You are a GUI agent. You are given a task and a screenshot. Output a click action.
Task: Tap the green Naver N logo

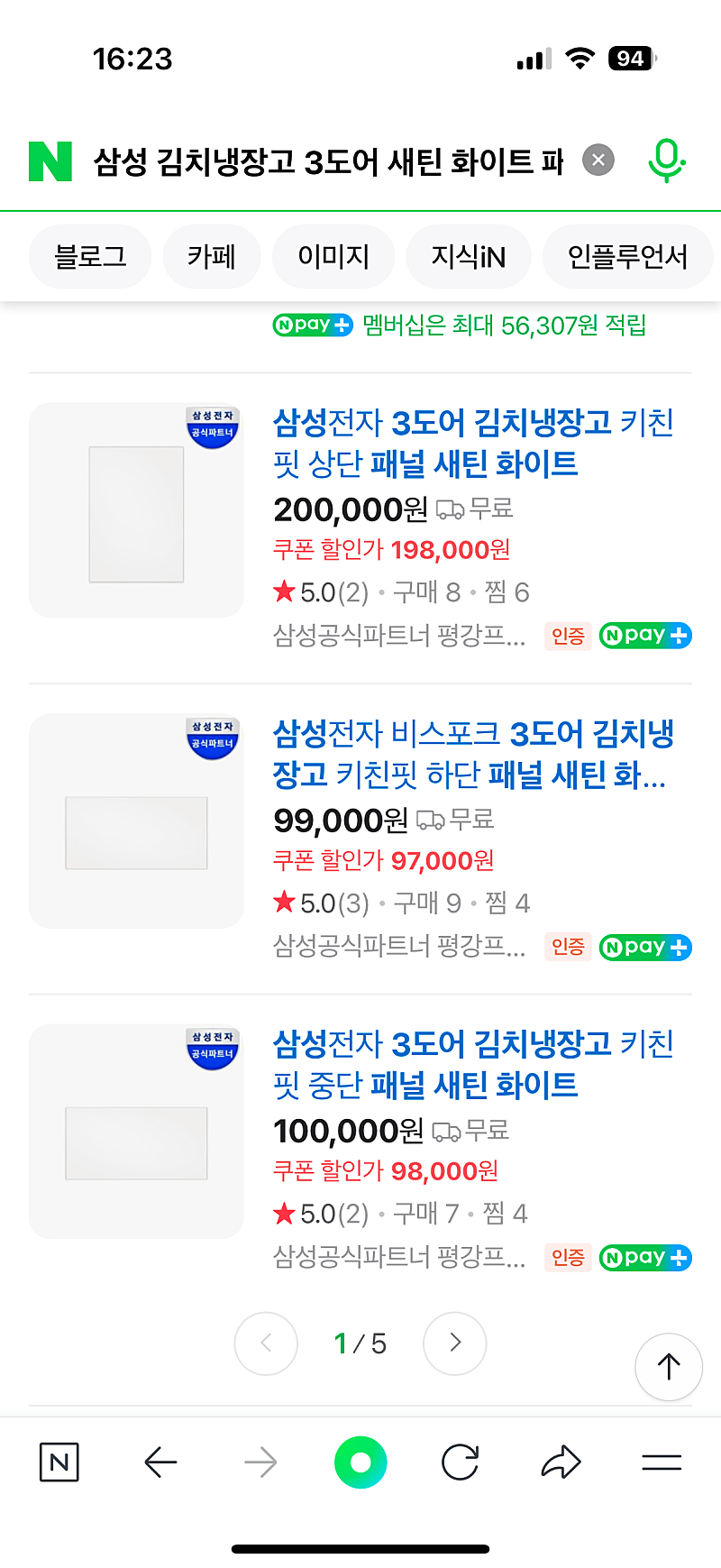50,161
